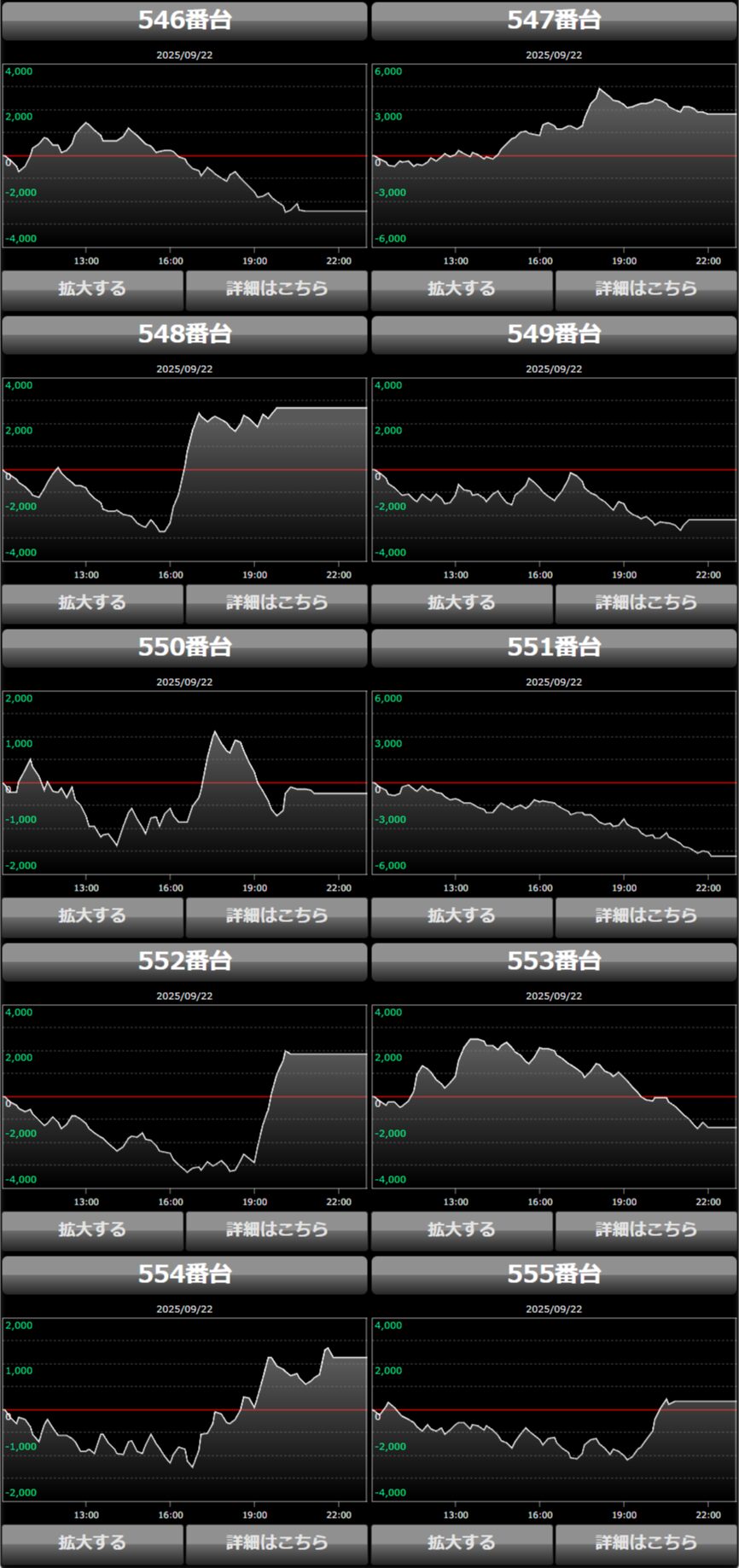Select 詳細はこちら for 553番台
The image size is (739, 1568).
pyautogui.click(x=646, y=1230)
